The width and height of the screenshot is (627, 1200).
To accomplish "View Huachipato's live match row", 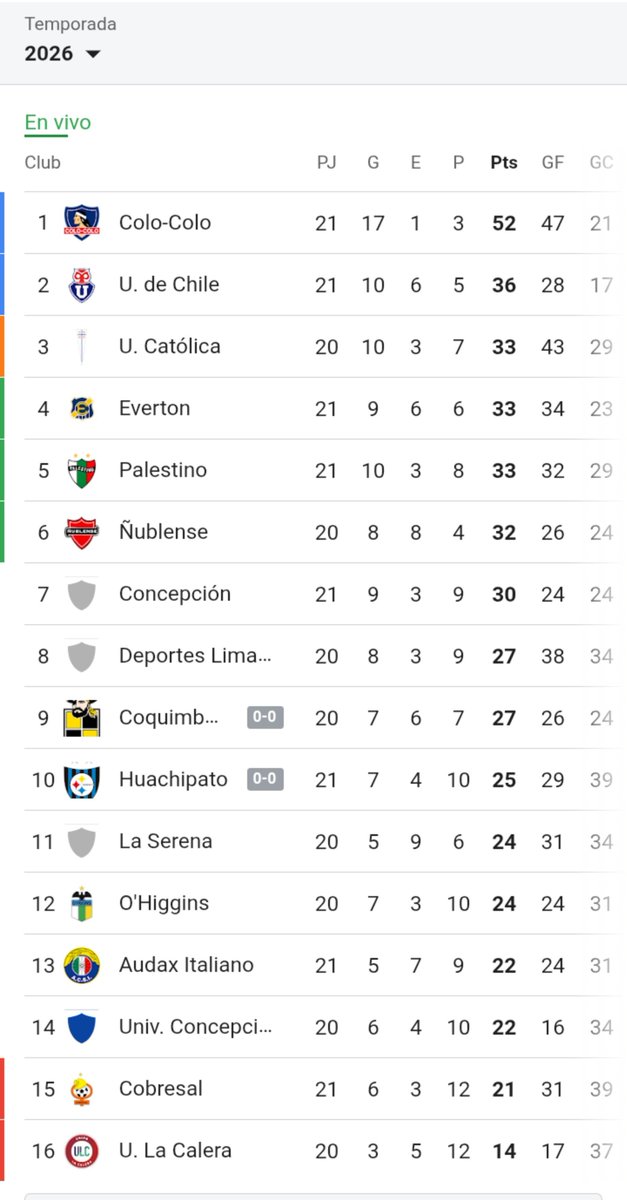I will pos(313,781).
